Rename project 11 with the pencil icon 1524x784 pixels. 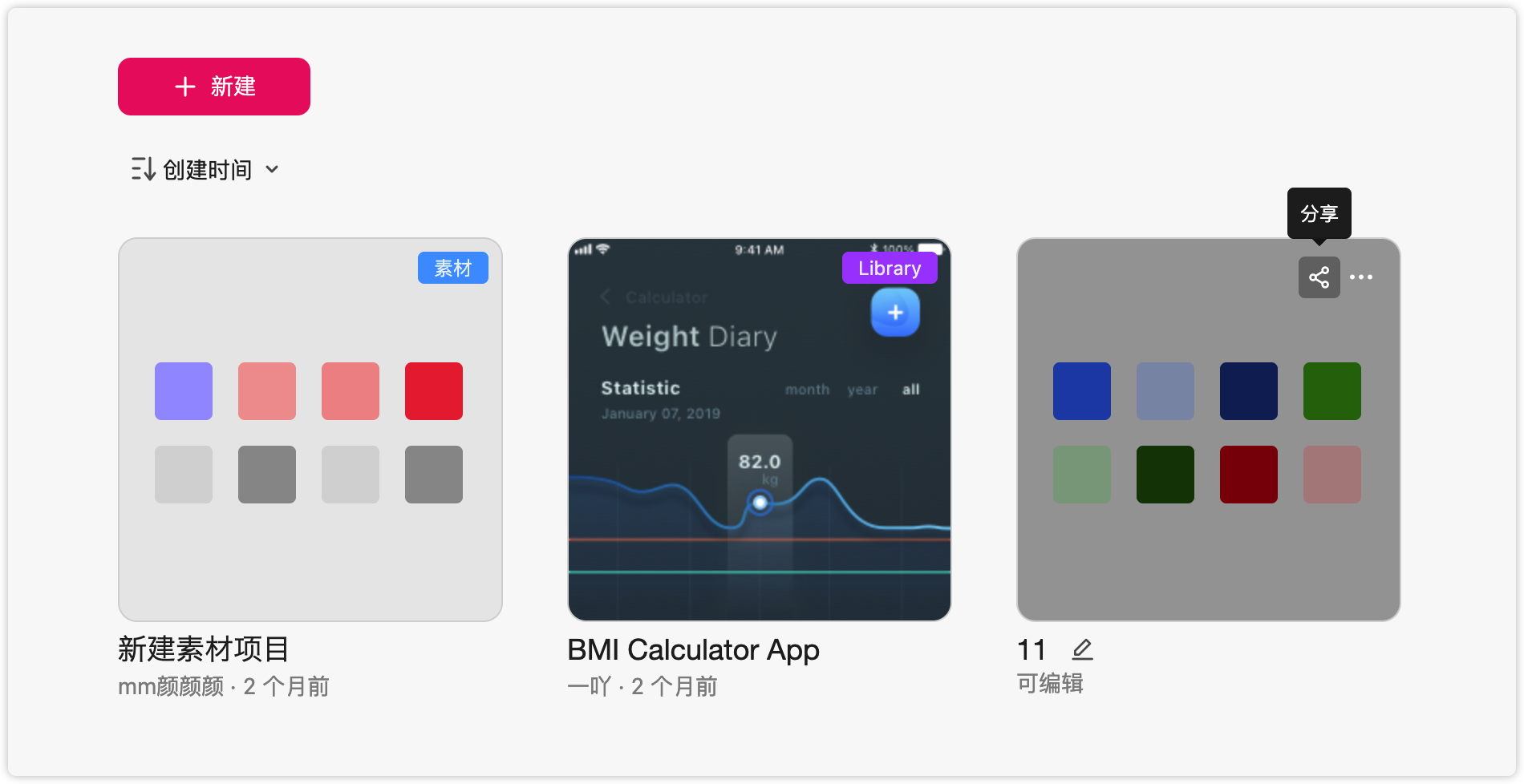coord(1082,649)
